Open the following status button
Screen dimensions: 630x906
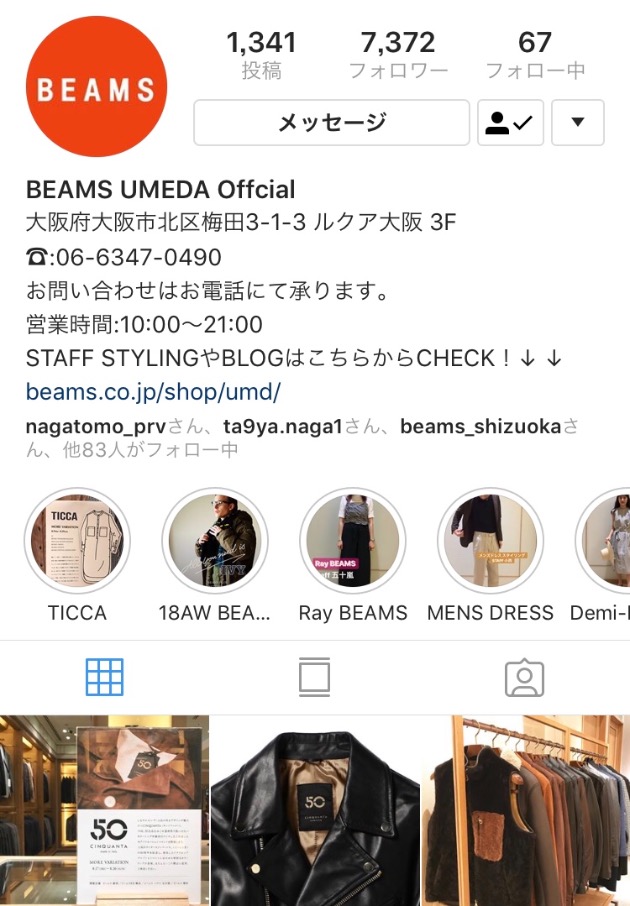(510, 123)
